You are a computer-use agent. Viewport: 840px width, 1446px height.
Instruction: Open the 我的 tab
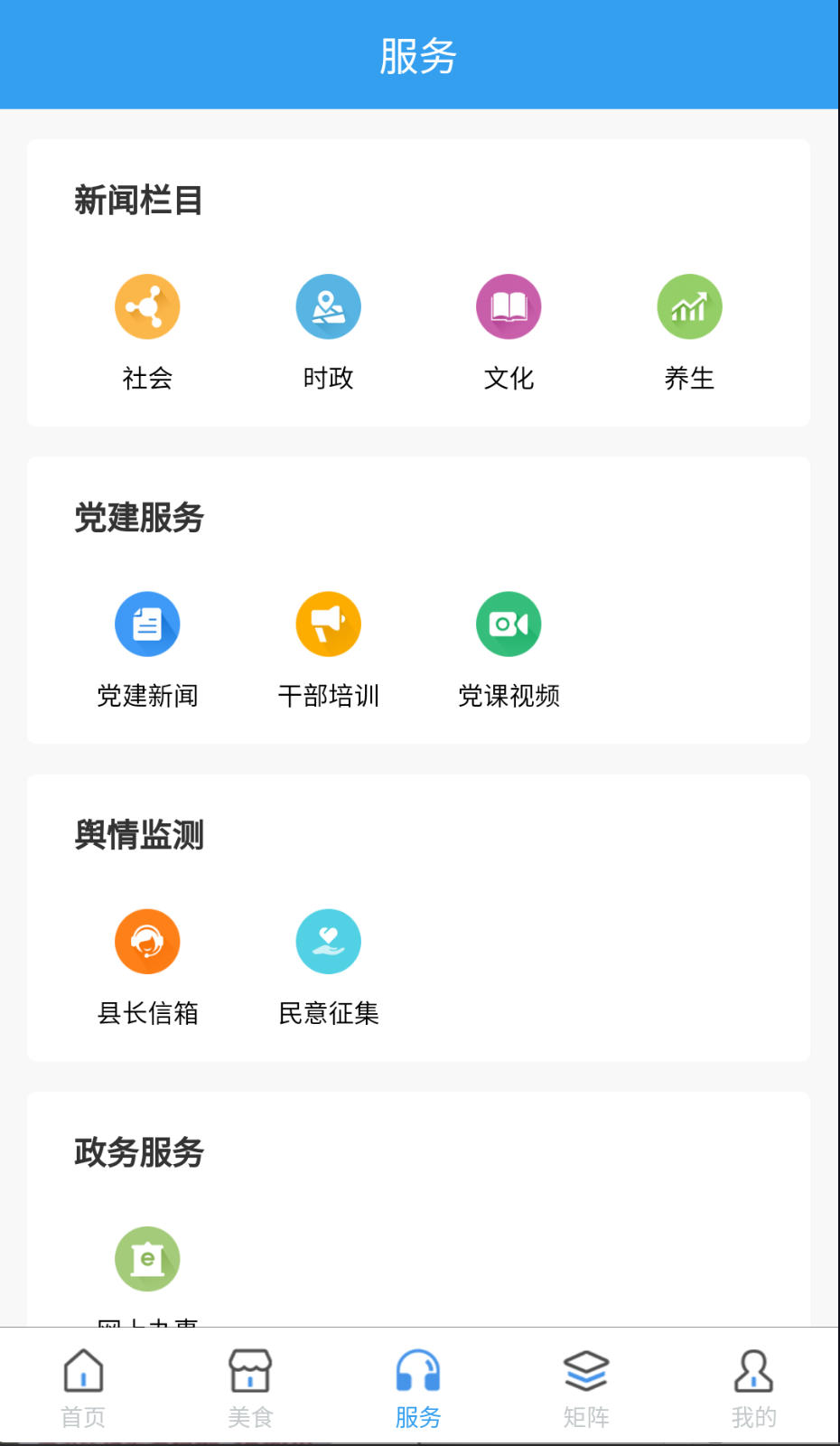pos(755,1387)
